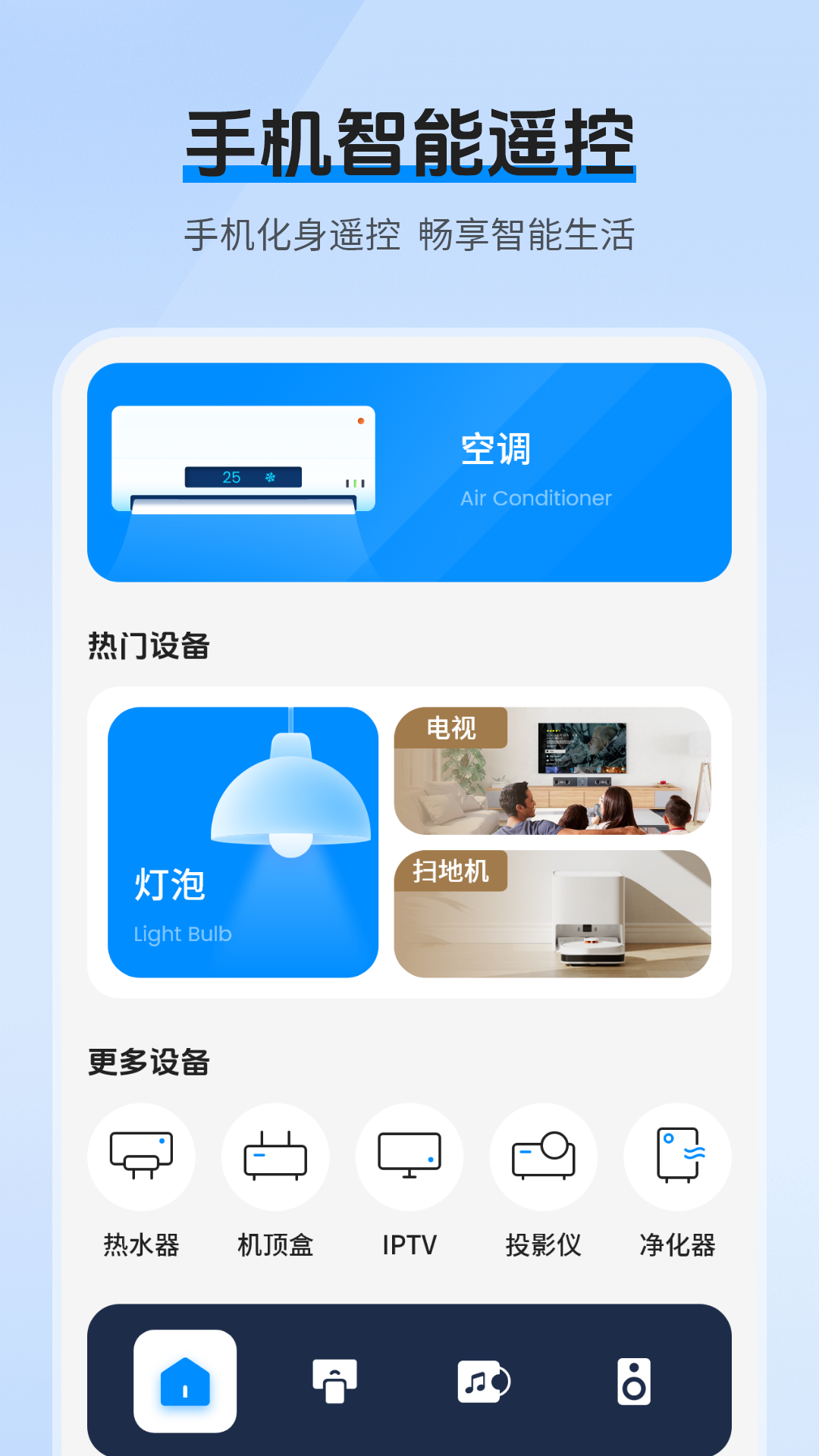Select the 热水器 water heater icon
The width and height of the screenshot is (819, 1456).
coord(141,1156)
